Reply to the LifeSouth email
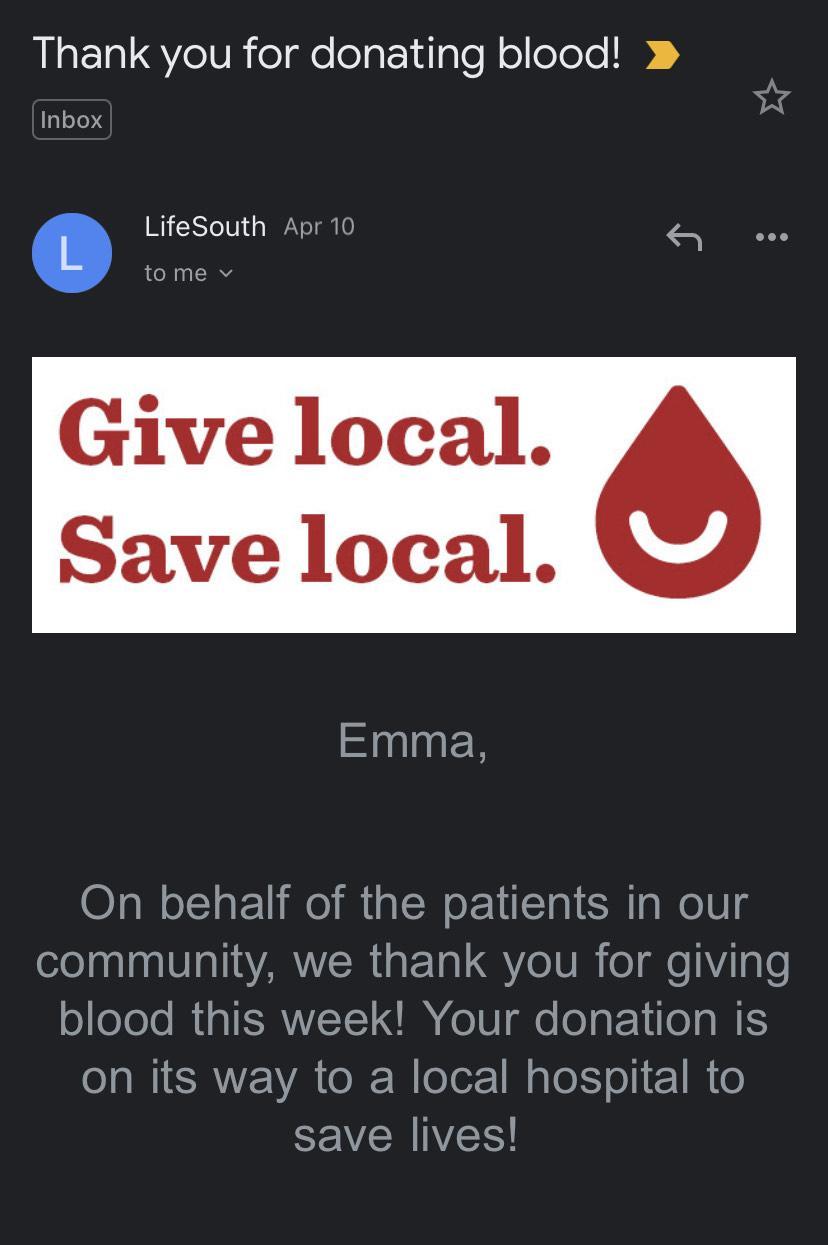The width and height of the screenshot is (828, 1245). pos(684,238)
